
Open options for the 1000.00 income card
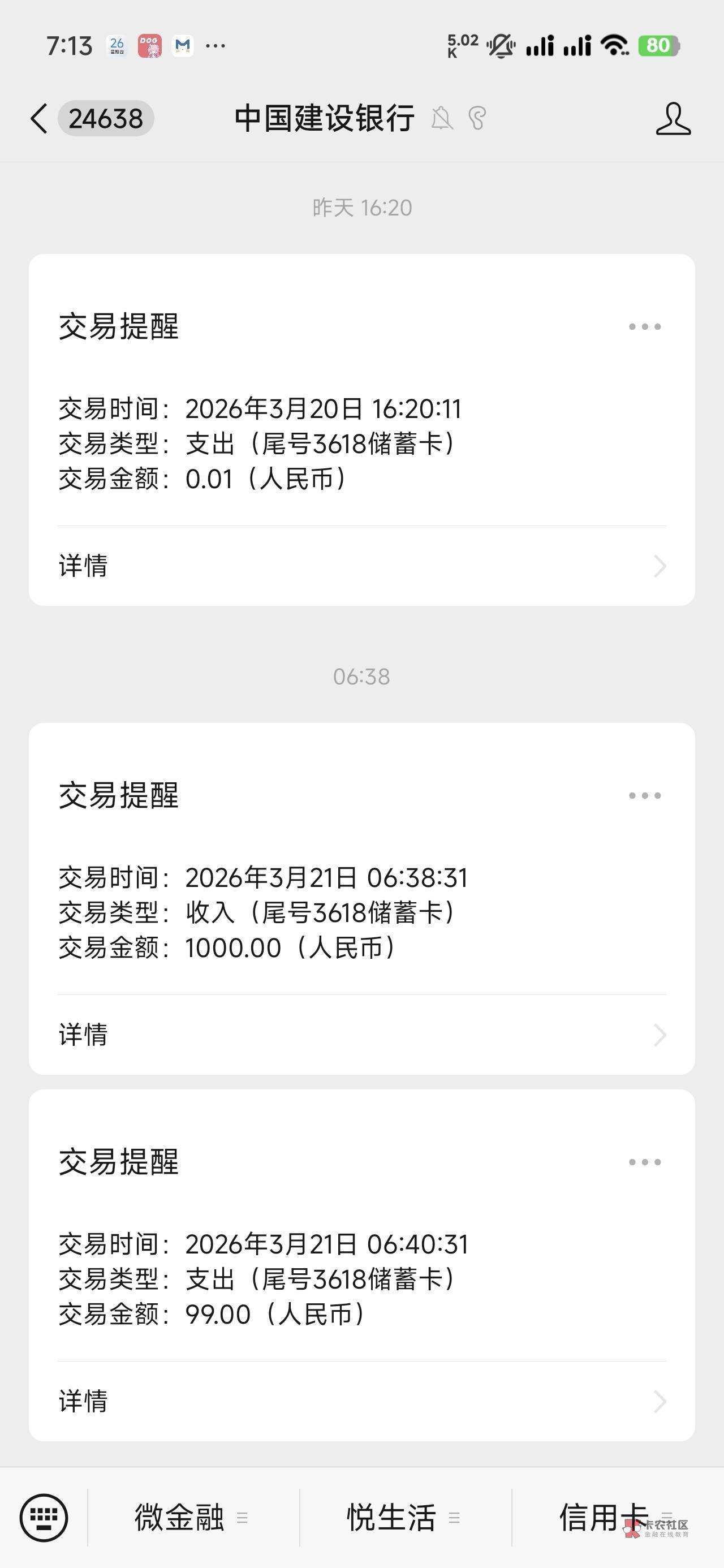(x=644, y=795)
